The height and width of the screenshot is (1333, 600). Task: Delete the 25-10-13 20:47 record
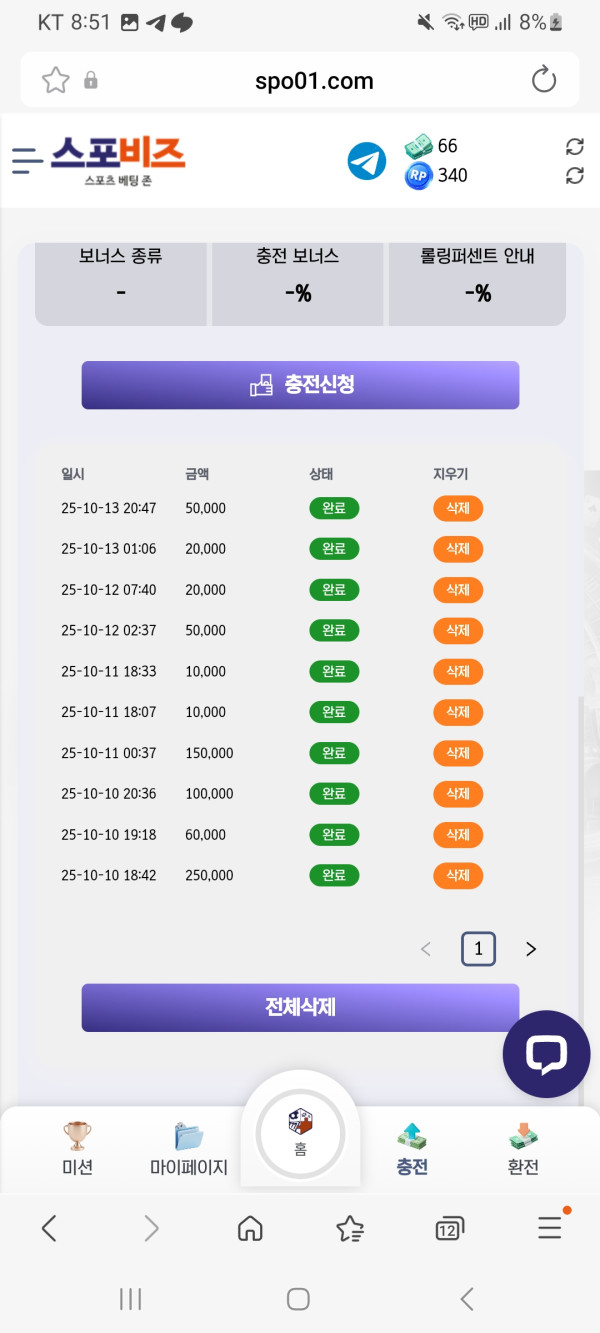click(457, 508)
